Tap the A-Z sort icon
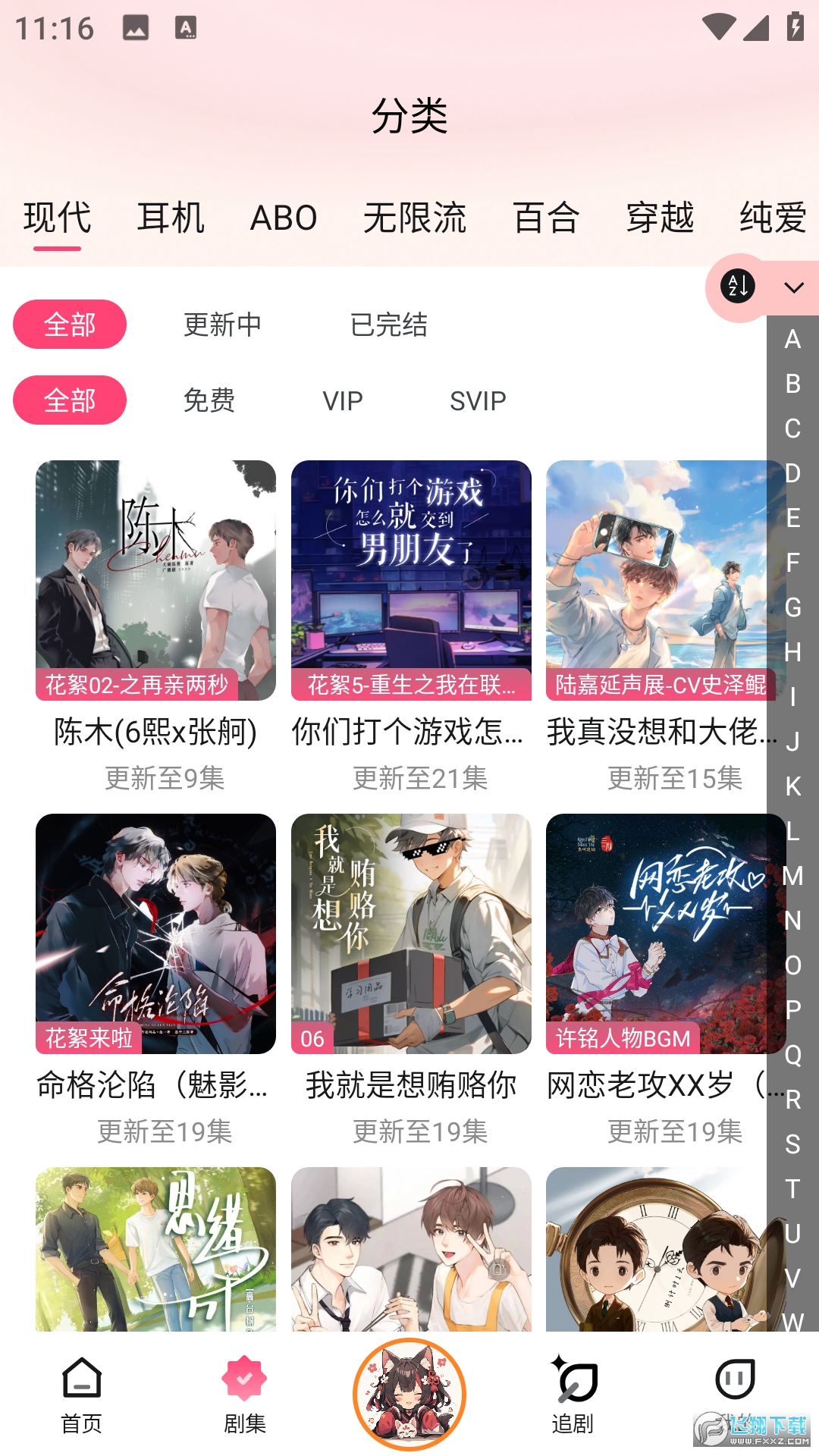 coord(738,287)
